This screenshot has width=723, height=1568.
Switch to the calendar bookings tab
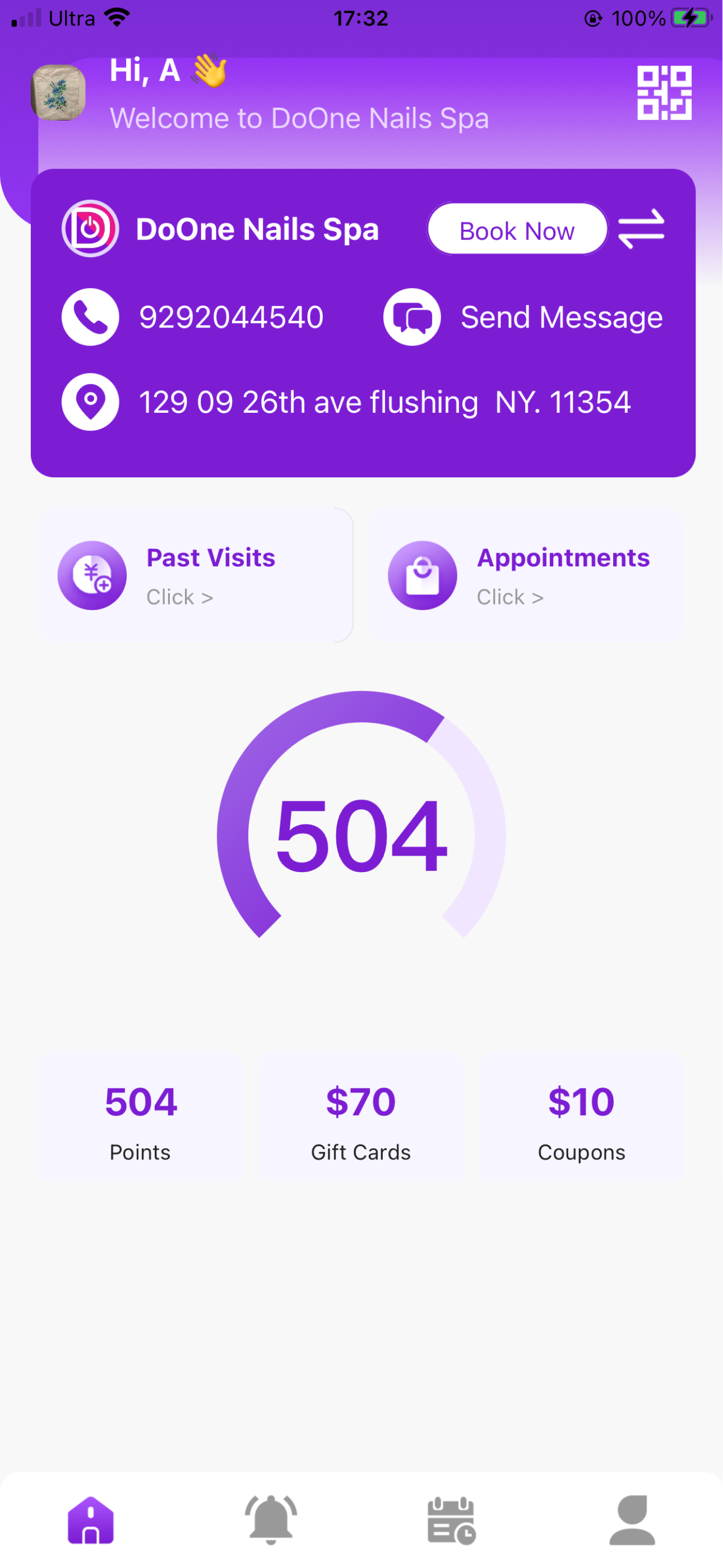[452, 1520]
